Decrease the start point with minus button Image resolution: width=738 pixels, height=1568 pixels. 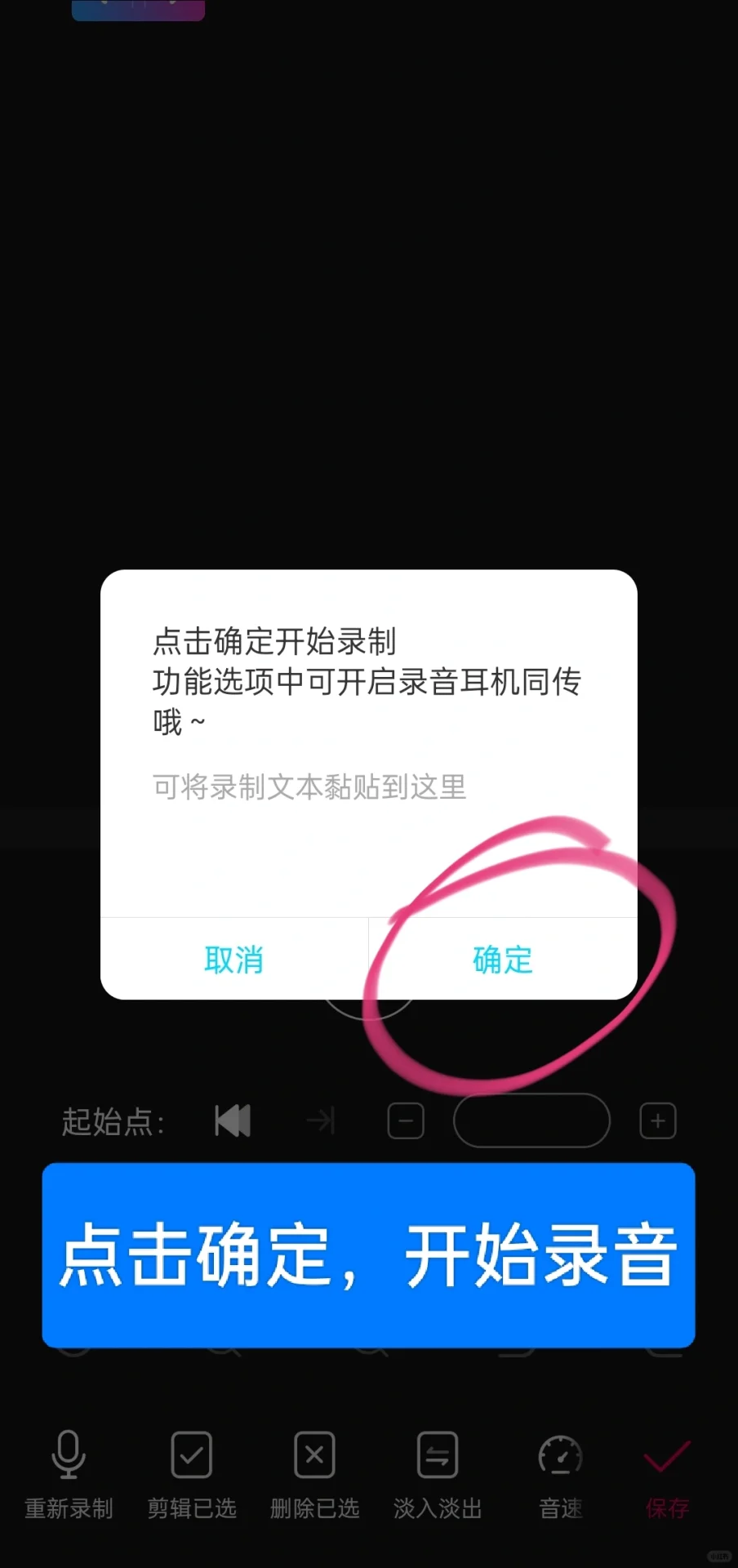406,1120
